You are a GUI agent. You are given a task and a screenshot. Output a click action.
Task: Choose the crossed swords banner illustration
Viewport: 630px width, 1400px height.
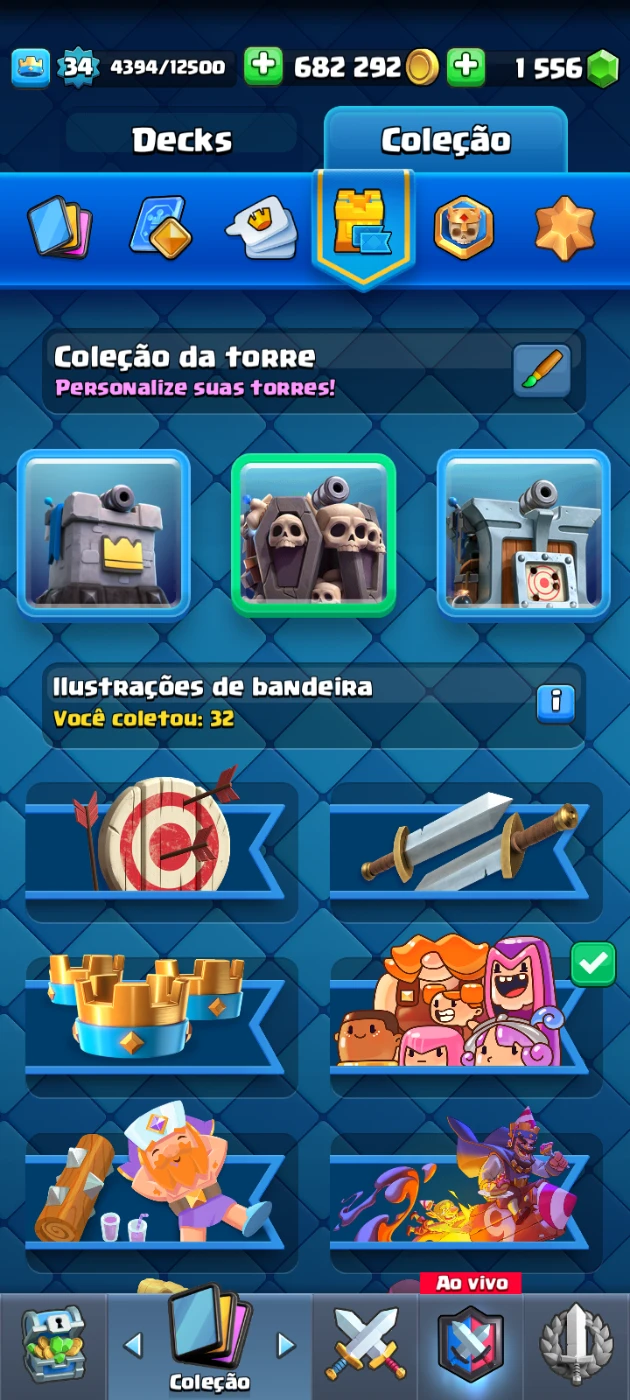tap(466, 840)
